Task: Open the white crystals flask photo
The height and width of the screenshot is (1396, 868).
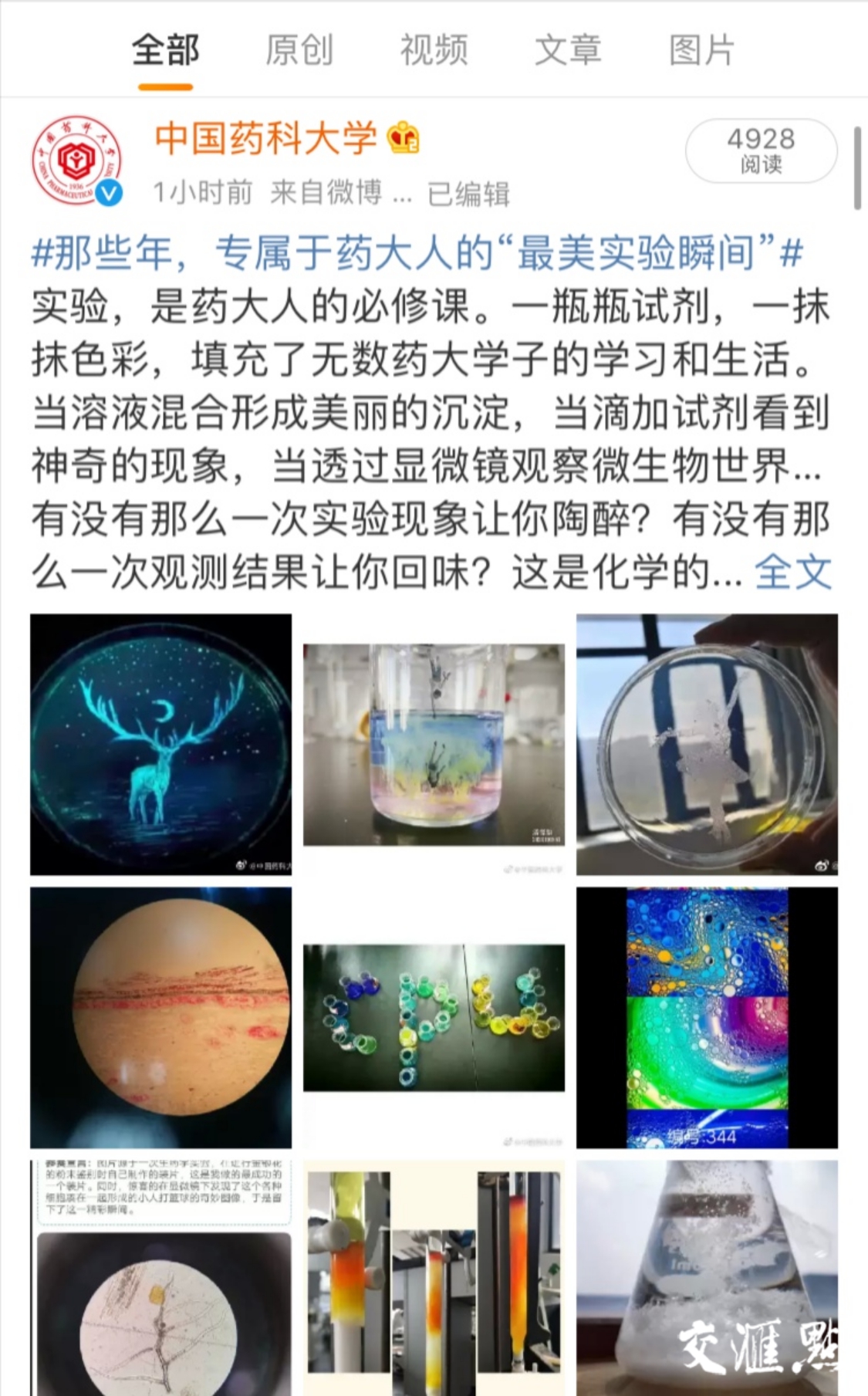Action: (x=707, y=1278)
